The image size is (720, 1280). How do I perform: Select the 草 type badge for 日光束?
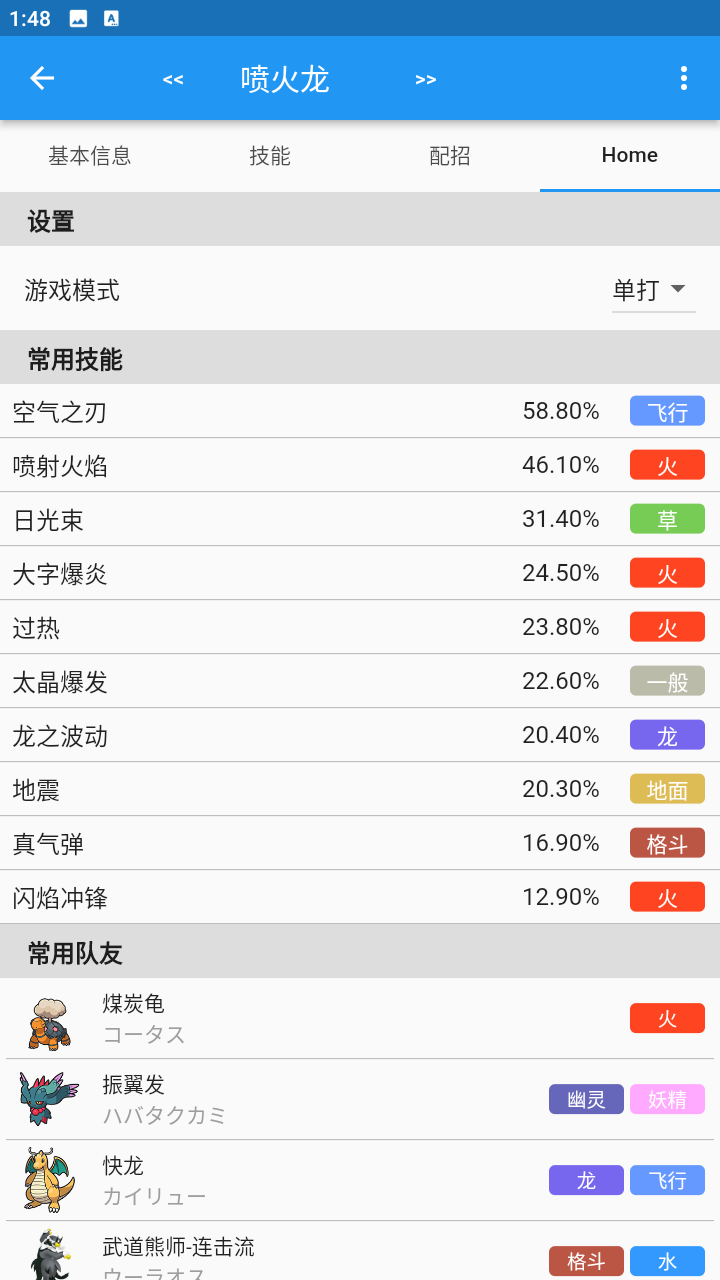(x=667, y=519)
